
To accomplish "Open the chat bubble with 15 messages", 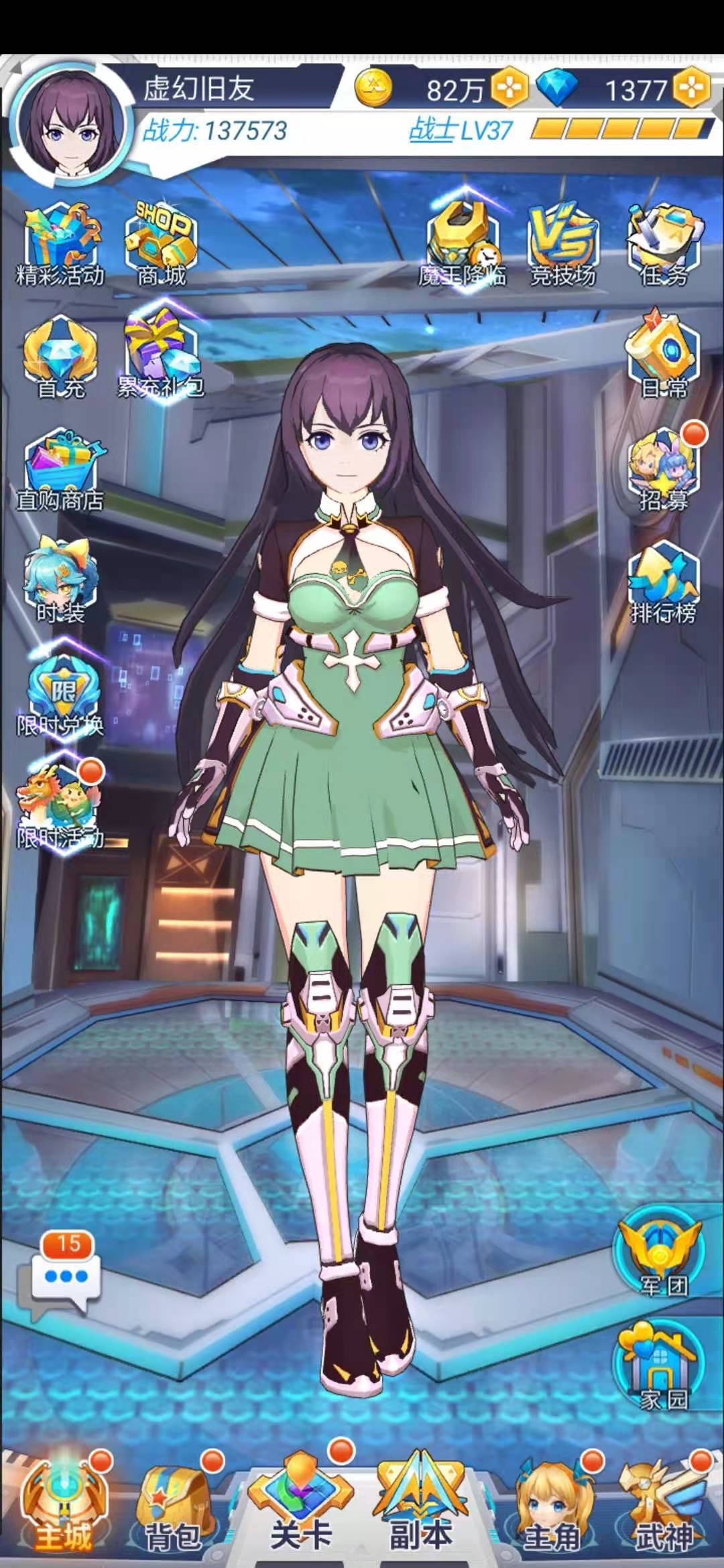I will tap(64, 1273).
